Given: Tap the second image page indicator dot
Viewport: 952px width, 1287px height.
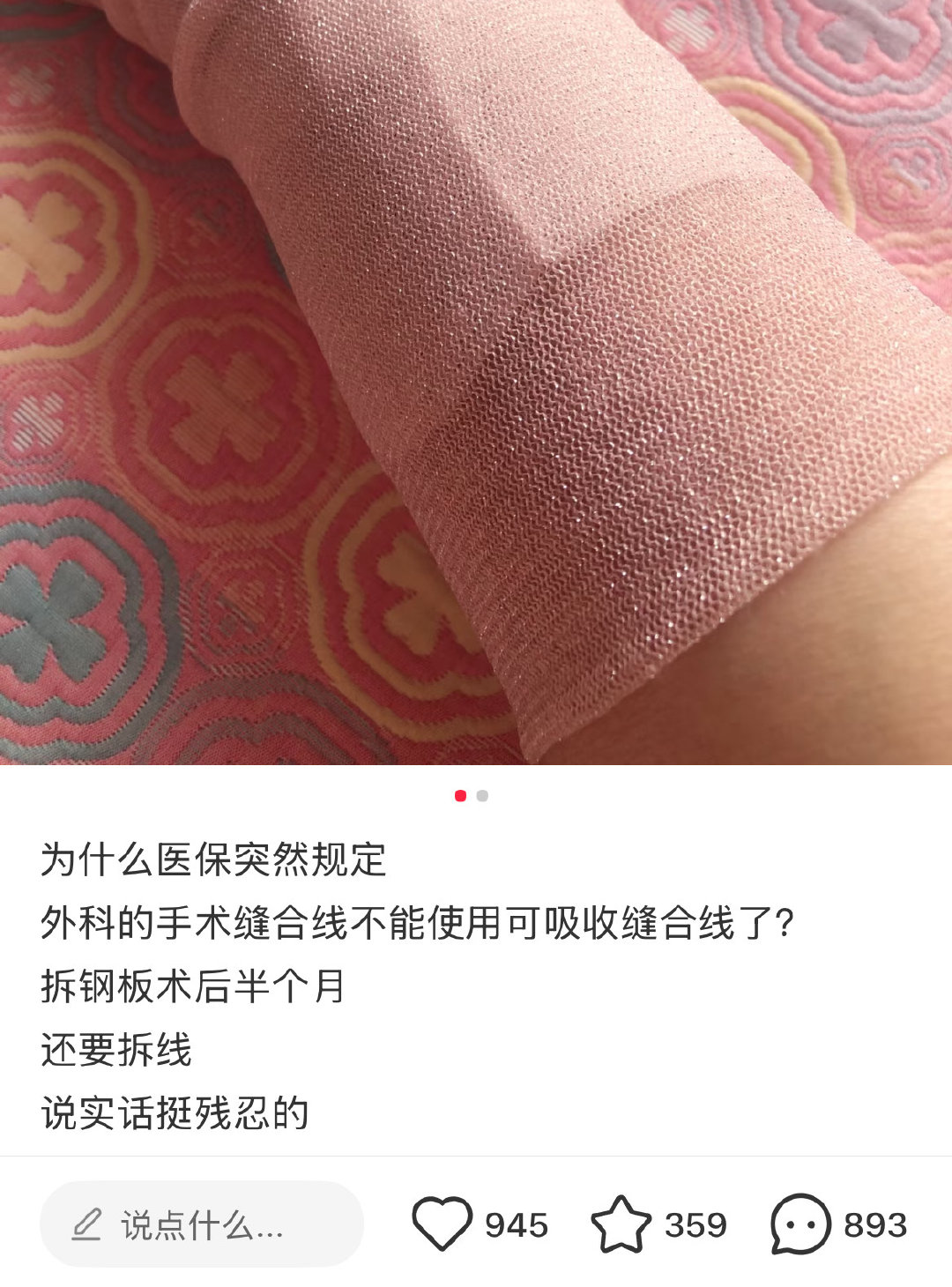Looking at the screenshot, I should [x=482, y=796].
